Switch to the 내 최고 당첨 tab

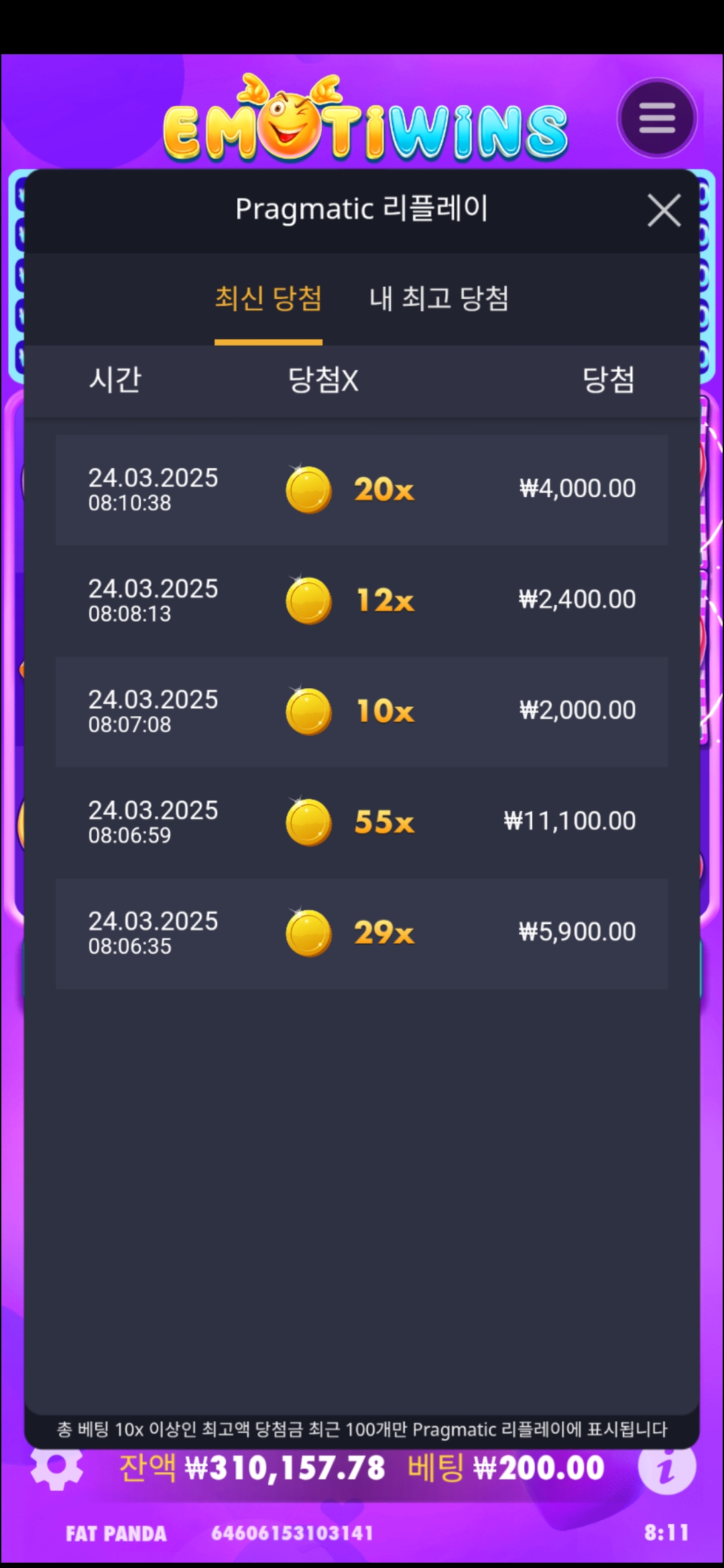coord(439,299)
